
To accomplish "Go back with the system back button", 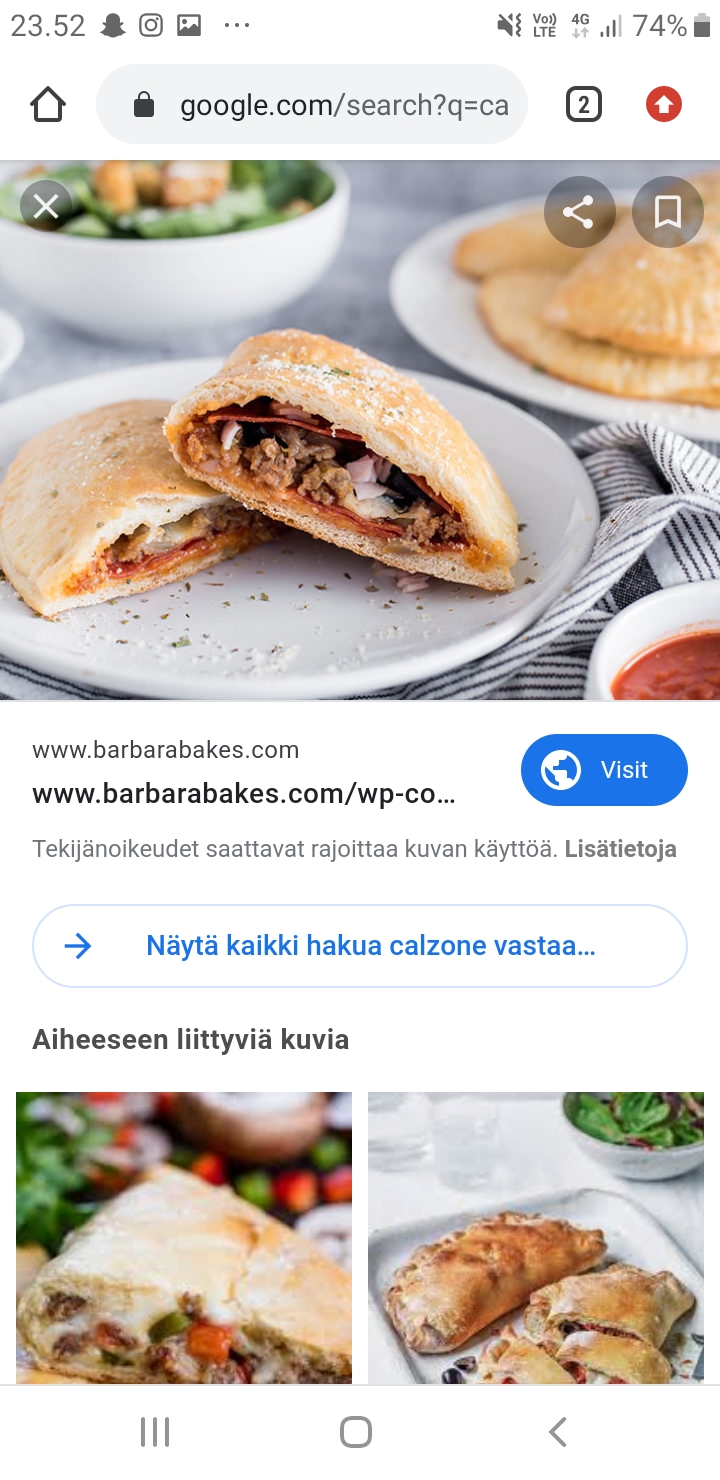I will [x=558, y=1432].
